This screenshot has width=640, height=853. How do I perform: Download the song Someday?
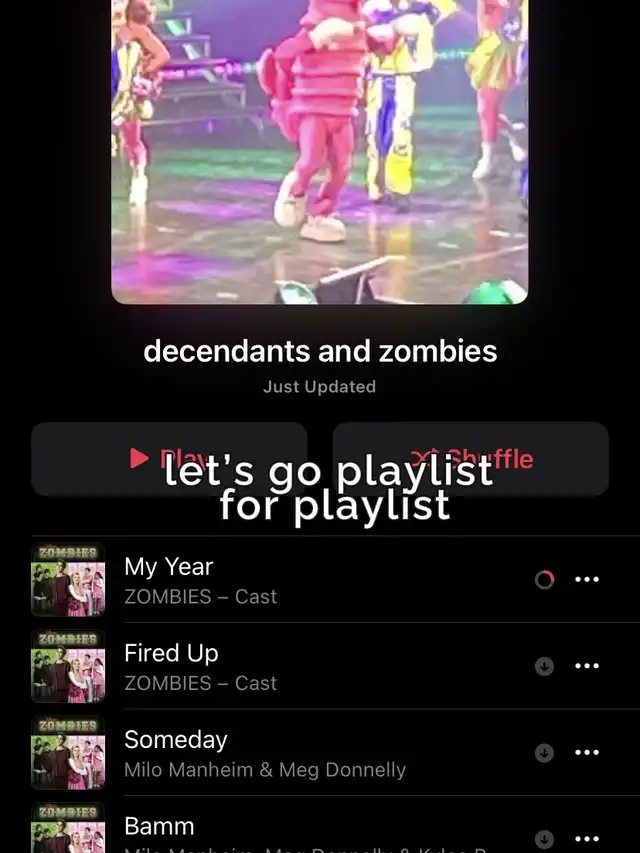point(544,754)
